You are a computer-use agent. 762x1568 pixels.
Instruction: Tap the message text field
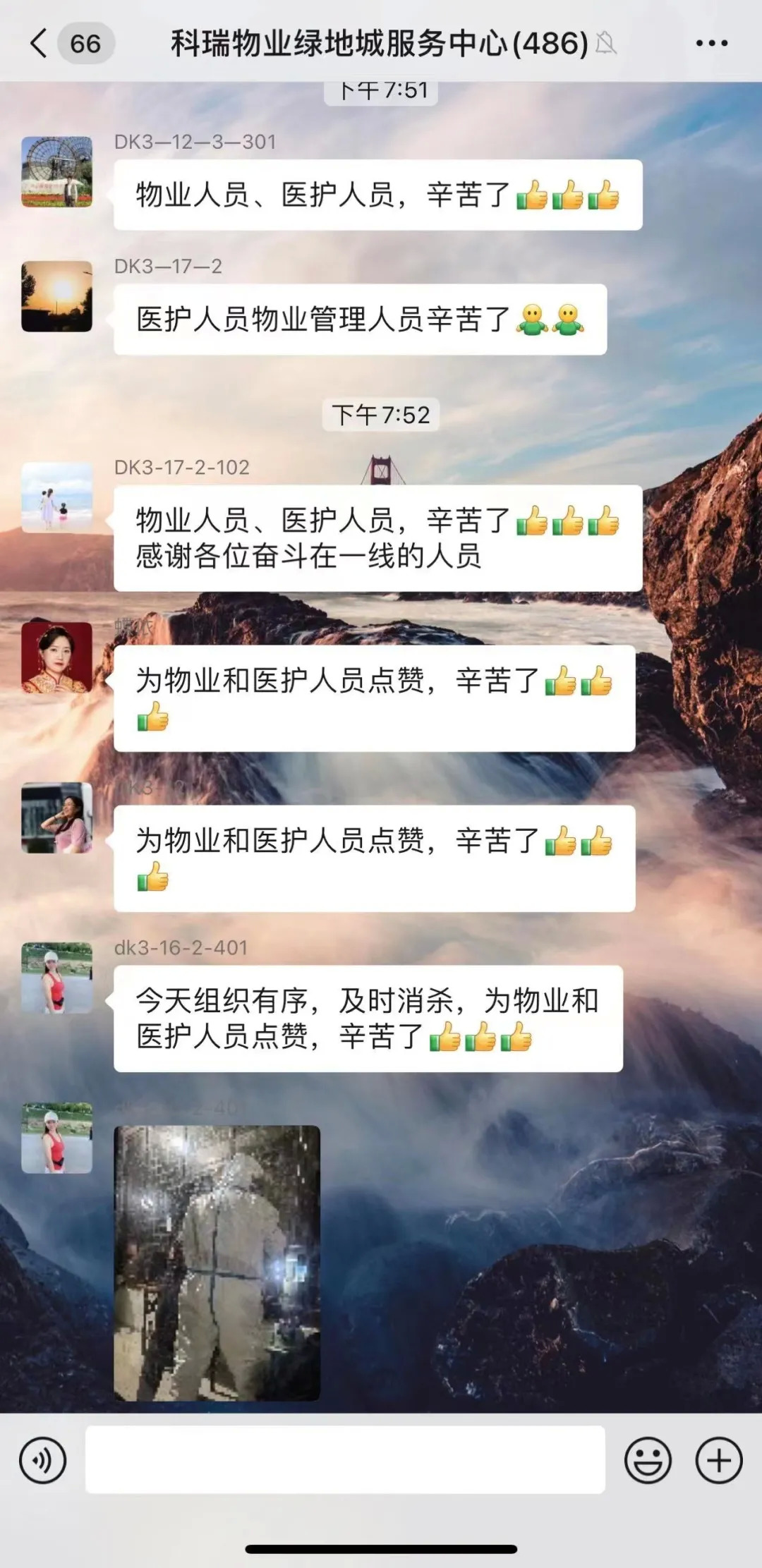[x=345, y=1460]
